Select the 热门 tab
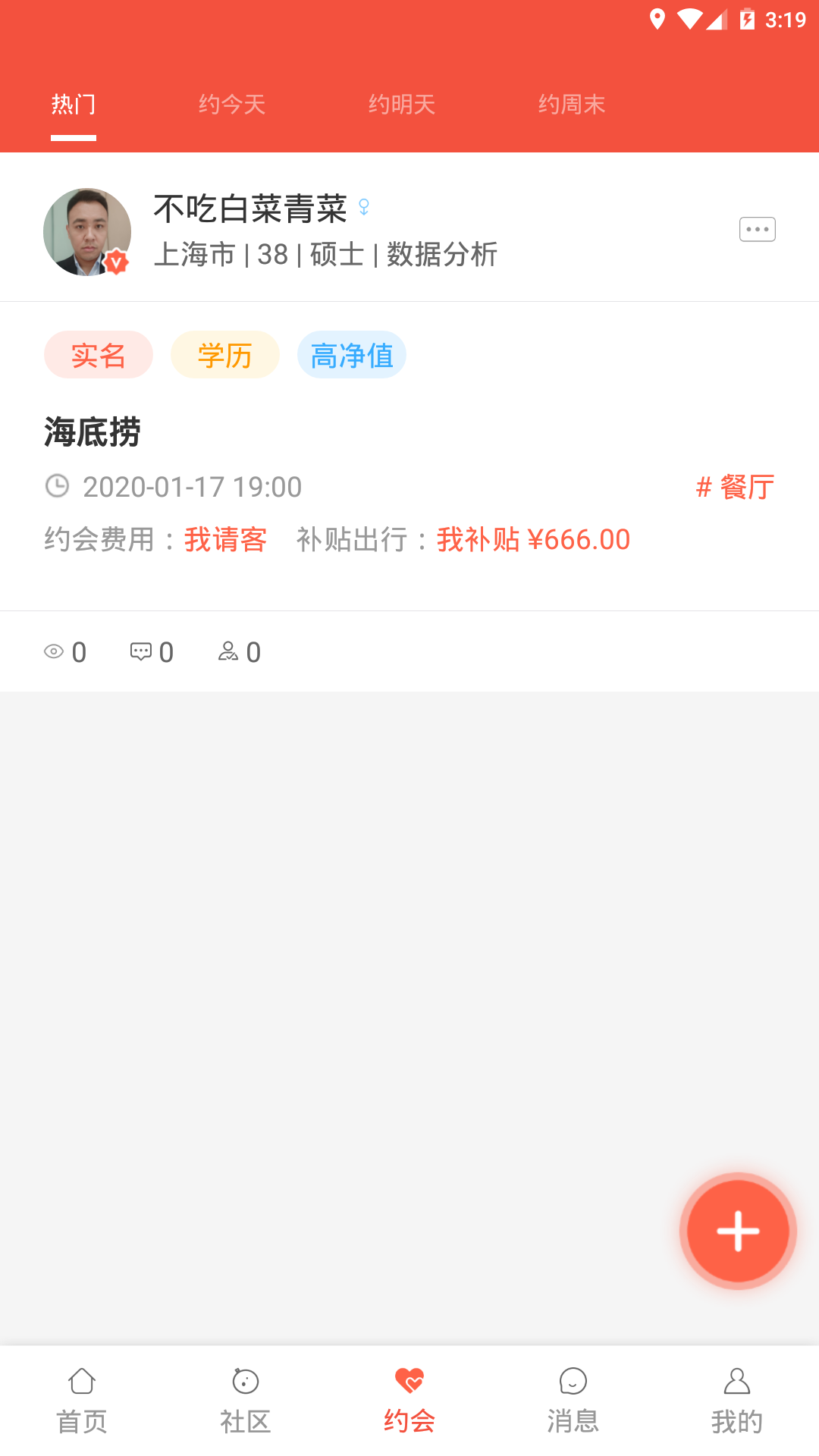819x1456 pixels. [74, 105]
